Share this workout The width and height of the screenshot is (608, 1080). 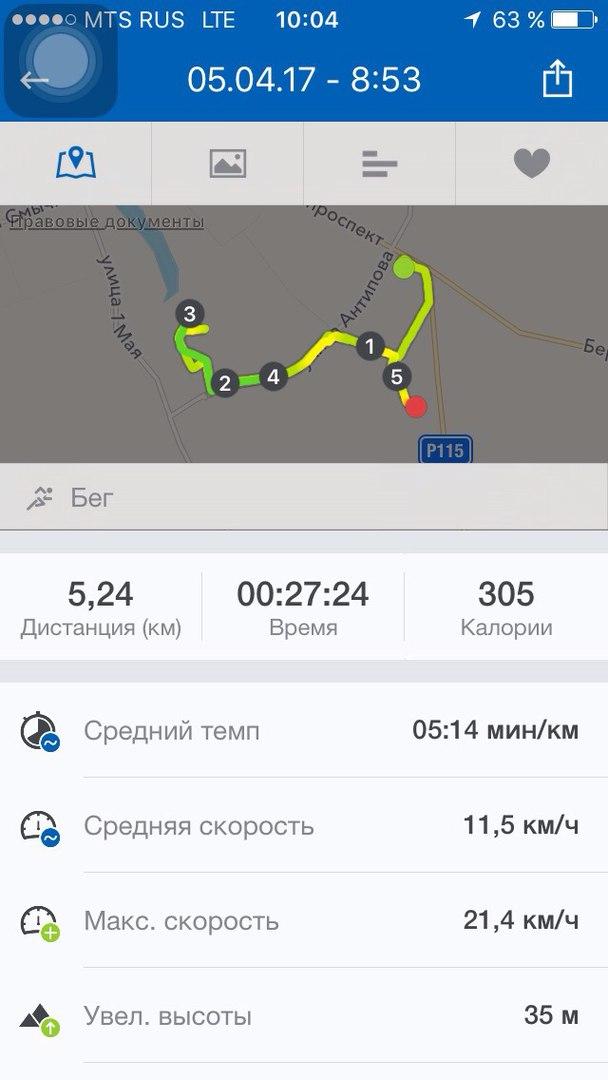557,80
